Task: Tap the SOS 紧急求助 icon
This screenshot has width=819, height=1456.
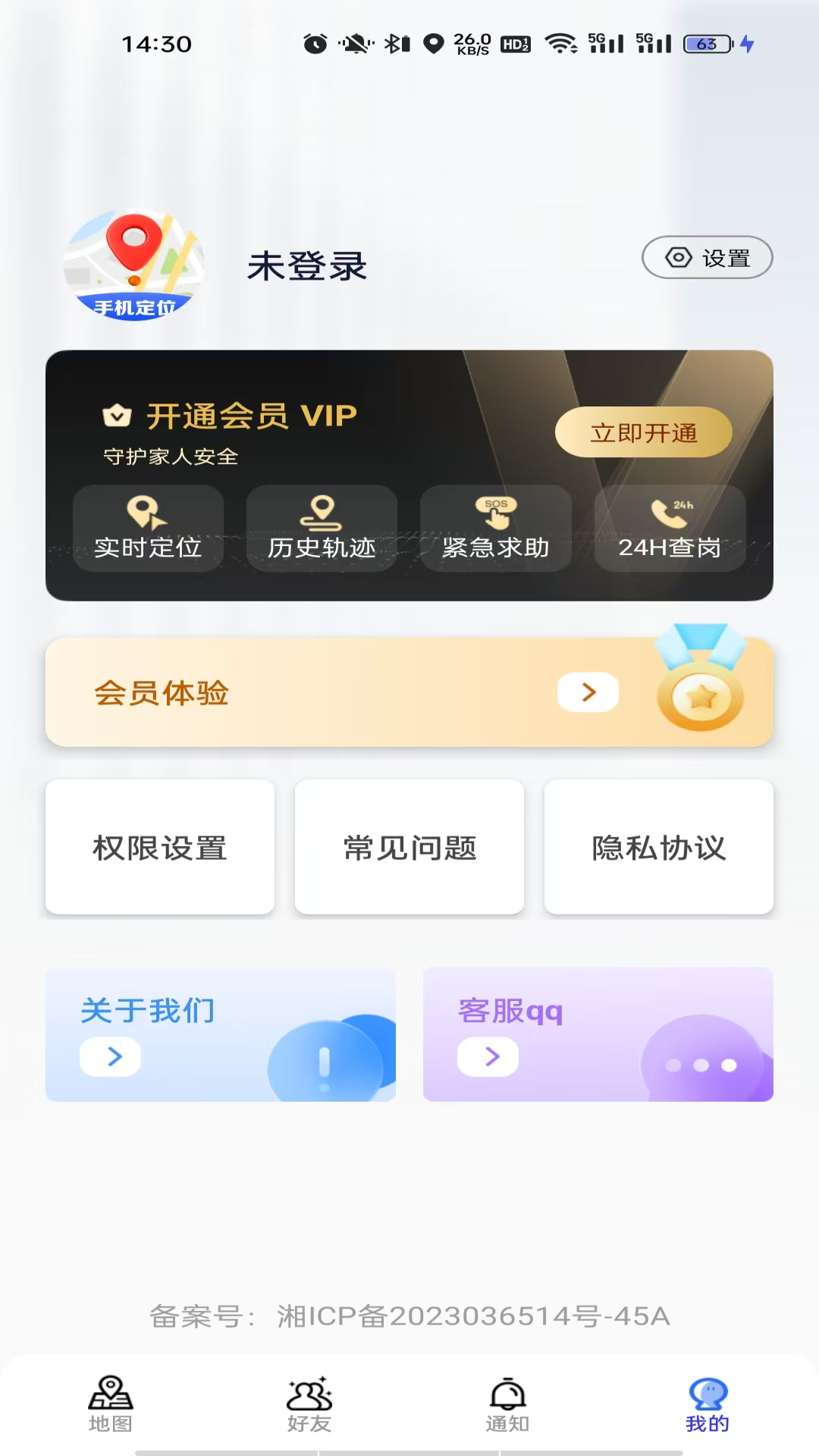Action: pos(496,510)
